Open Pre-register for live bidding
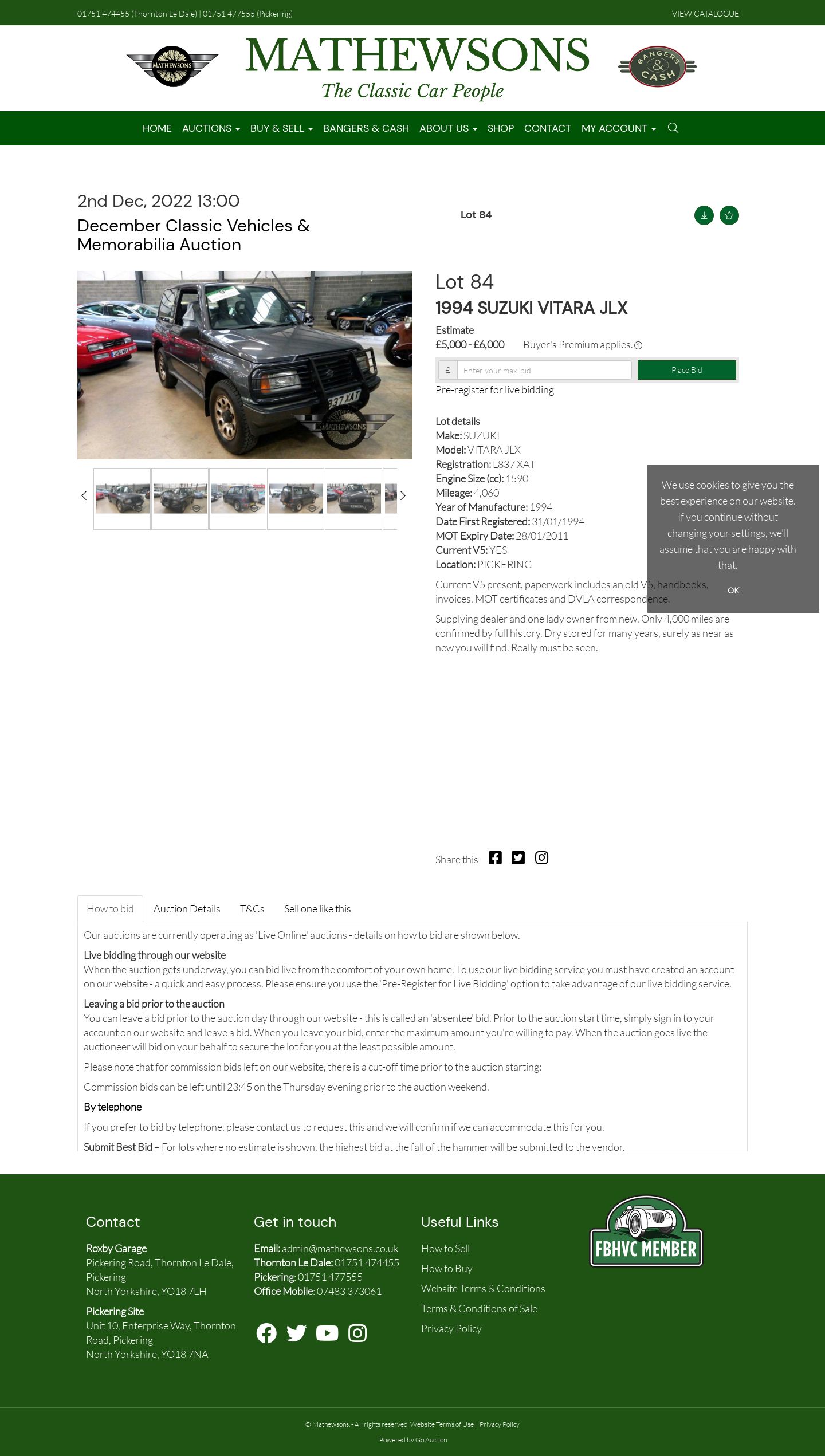 494,390
